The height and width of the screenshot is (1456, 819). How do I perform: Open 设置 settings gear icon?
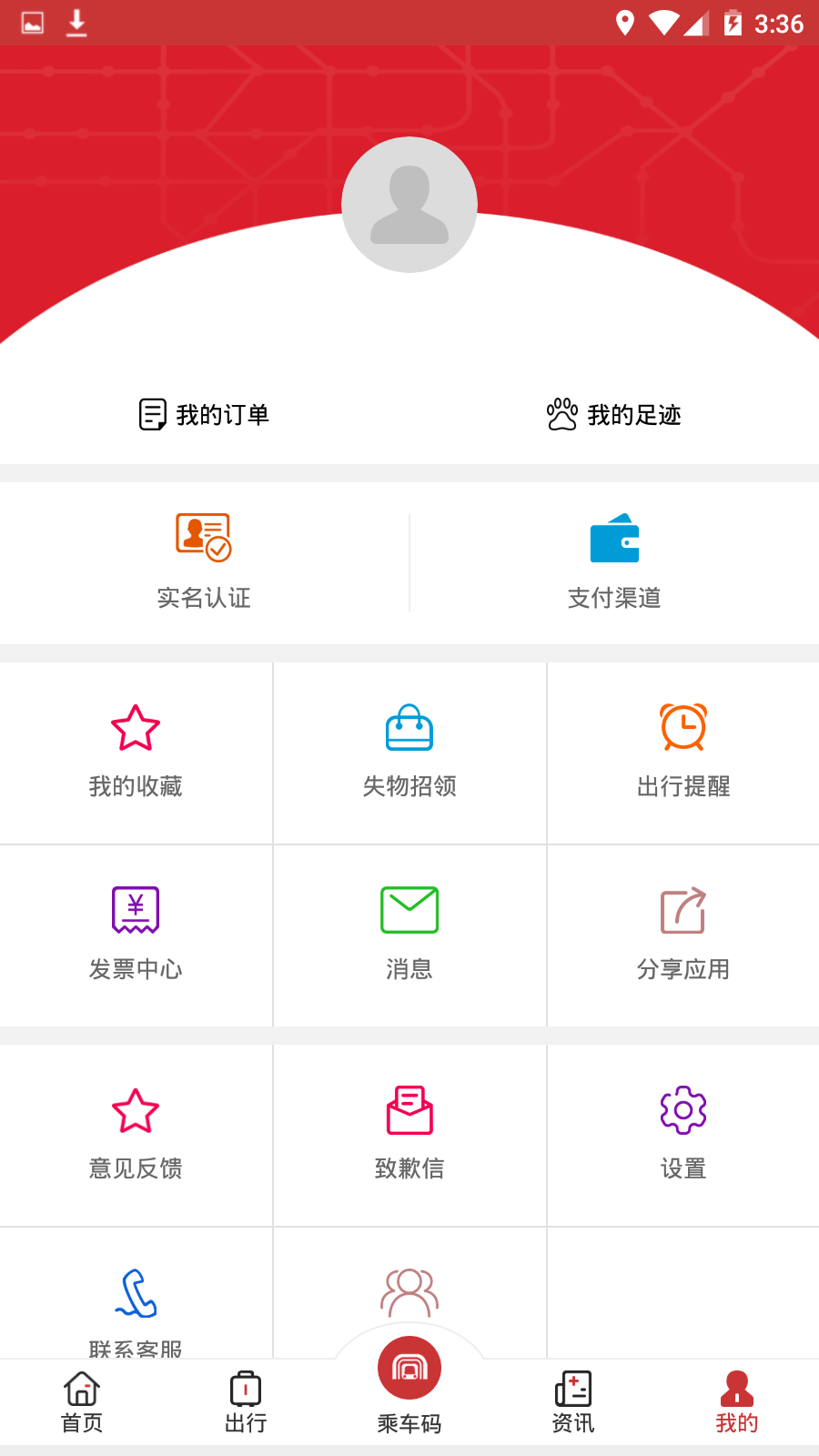682,1110
